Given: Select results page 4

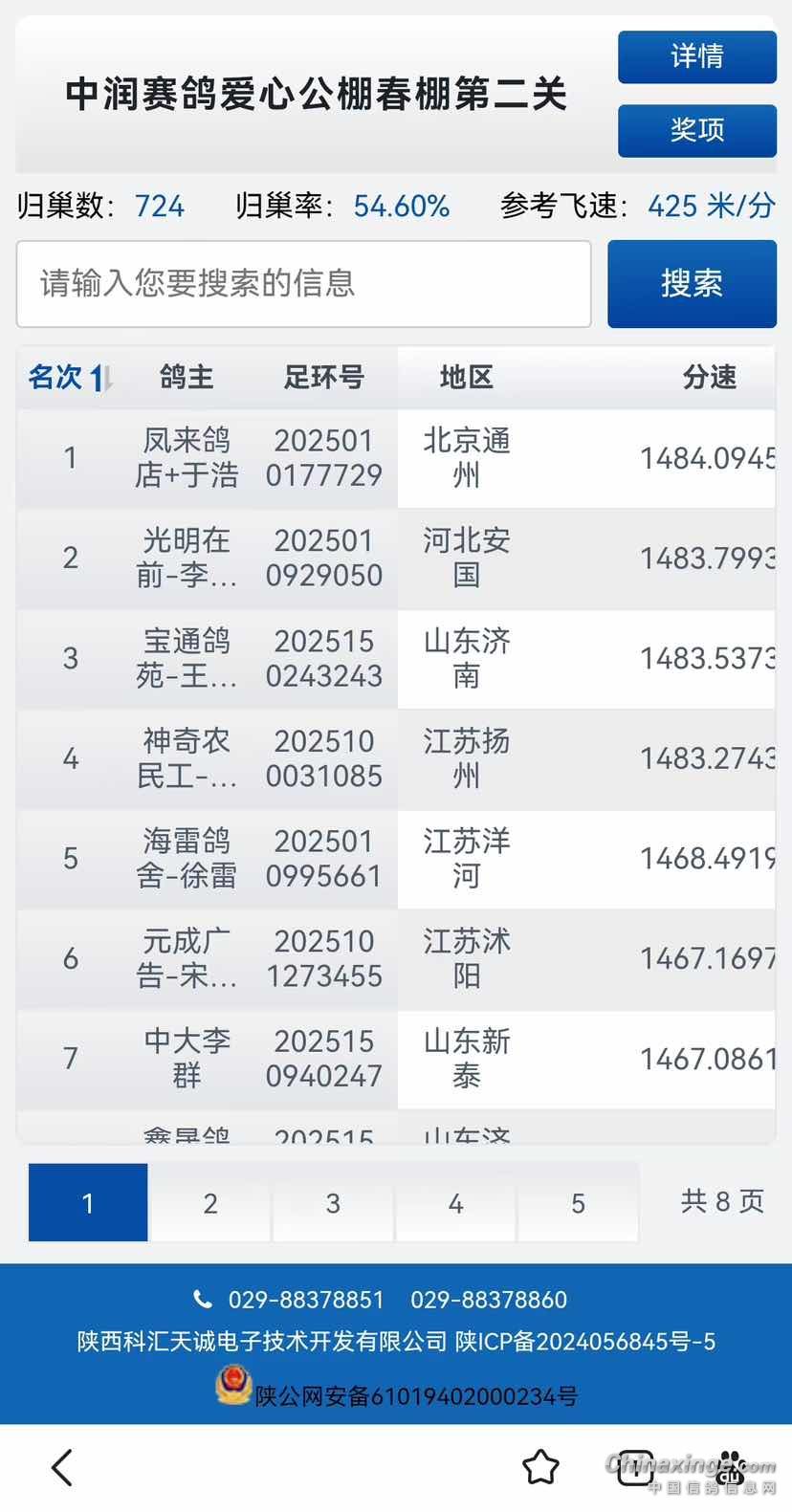Looking at the screenshot, I should 455,1203.
